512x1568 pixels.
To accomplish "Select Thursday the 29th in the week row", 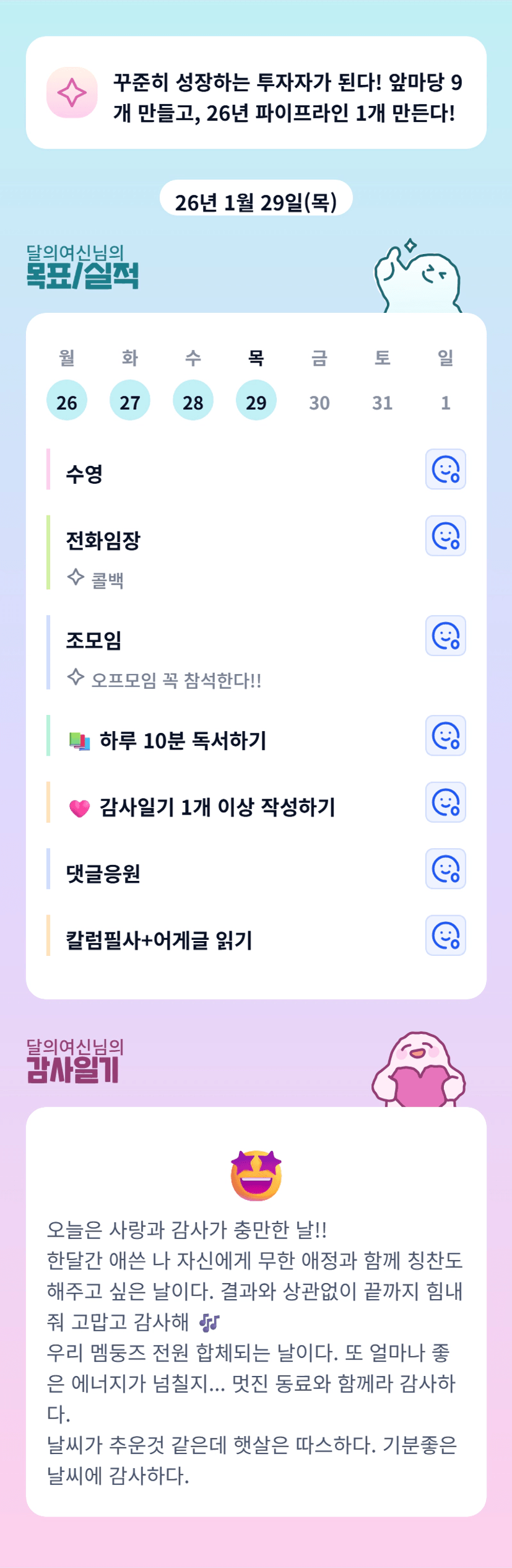I will (x=256, y=401).
